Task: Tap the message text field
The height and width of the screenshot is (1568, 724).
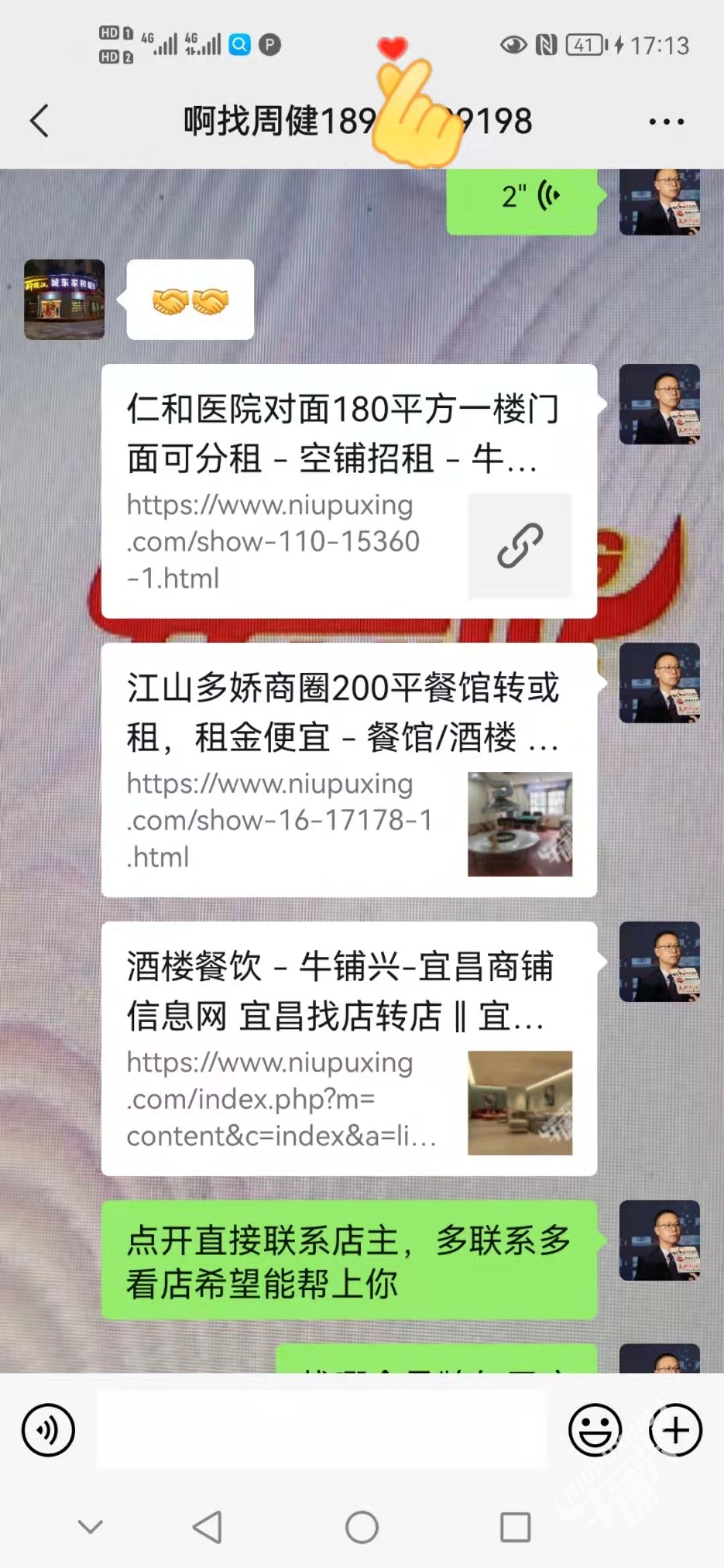Action: [322, 1430]
